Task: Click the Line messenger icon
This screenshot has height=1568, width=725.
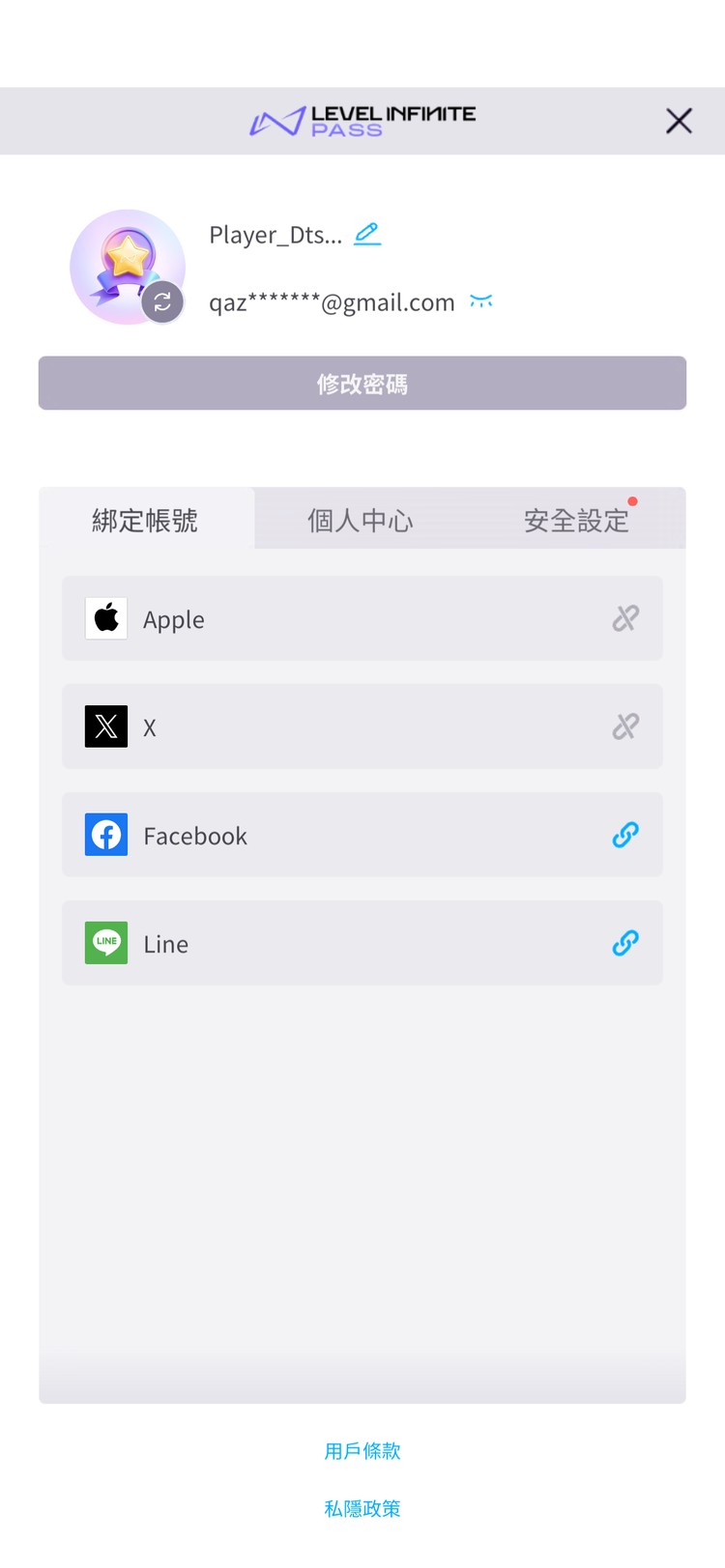Action: [x=106, y=943]
